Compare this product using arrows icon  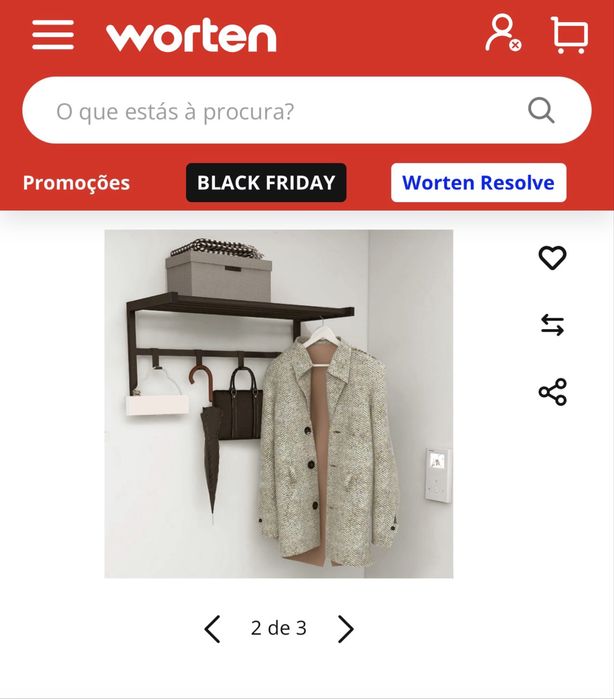[552, 325]
